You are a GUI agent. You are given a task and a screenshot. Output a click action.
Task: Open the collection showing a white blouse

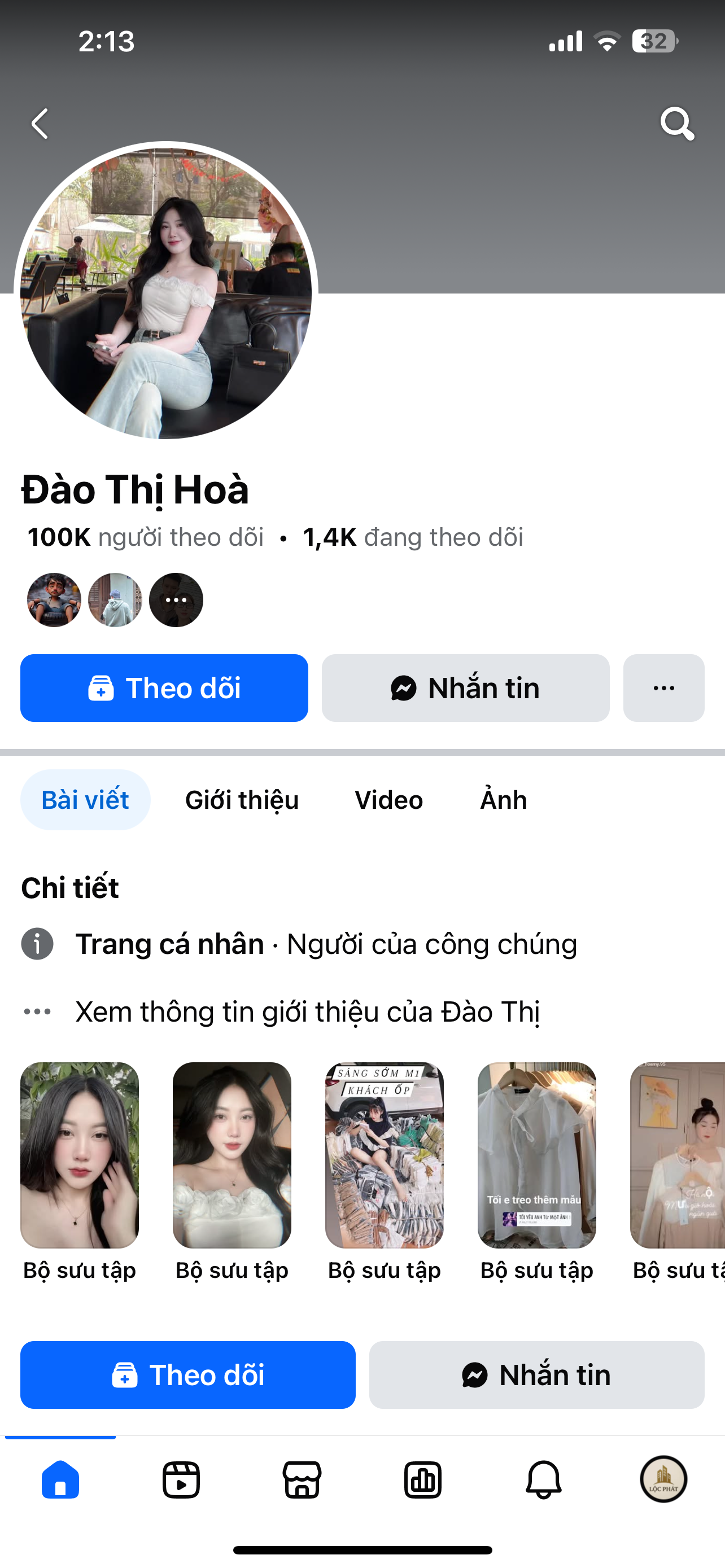[x=536, y=1155]
